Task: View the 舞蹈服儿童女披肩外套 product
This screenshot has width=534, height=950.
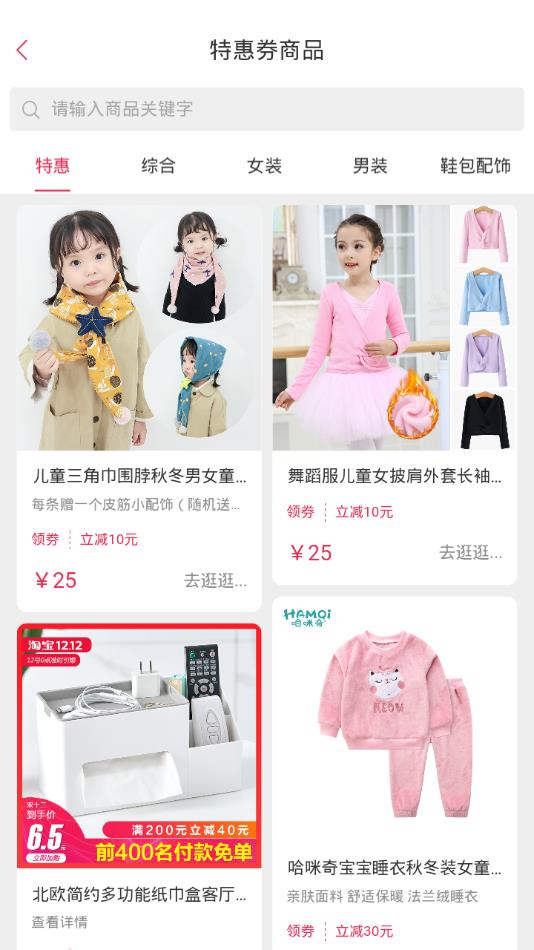Action: [x=395, y=394]
